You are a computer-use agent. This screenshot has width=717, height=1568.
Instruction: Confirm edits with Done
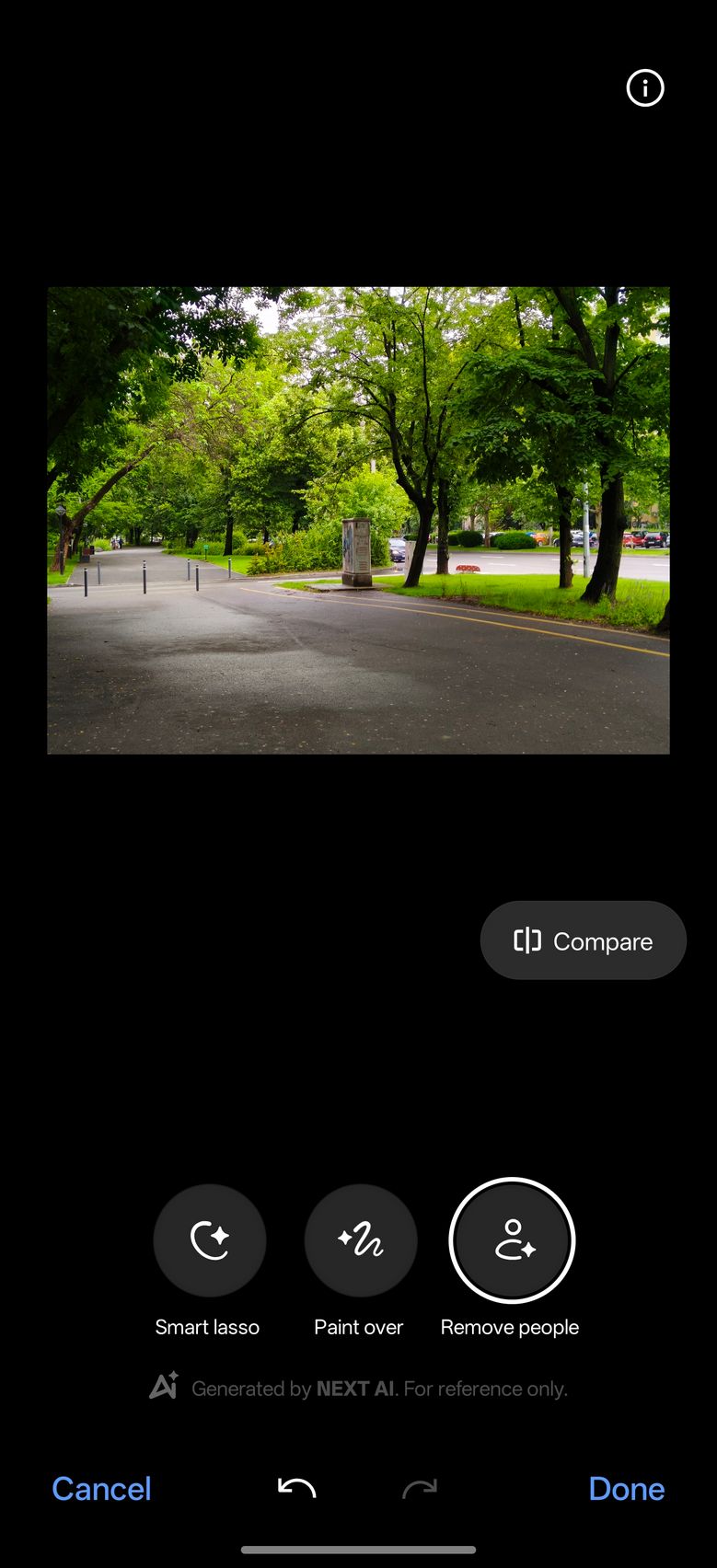(x=627, y=1489)
